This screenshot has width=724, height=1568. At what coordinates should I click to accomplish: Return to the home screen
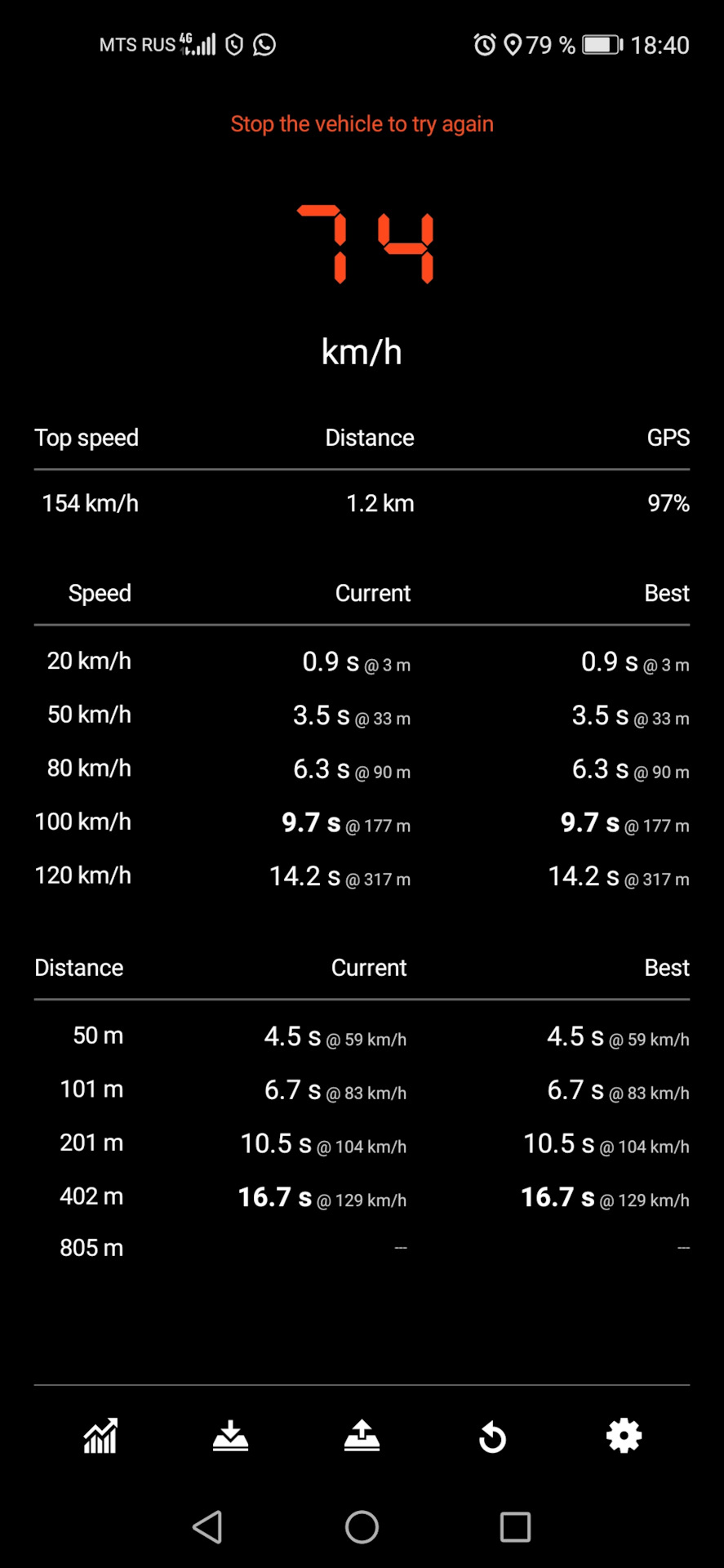(x=362, y=1526)
